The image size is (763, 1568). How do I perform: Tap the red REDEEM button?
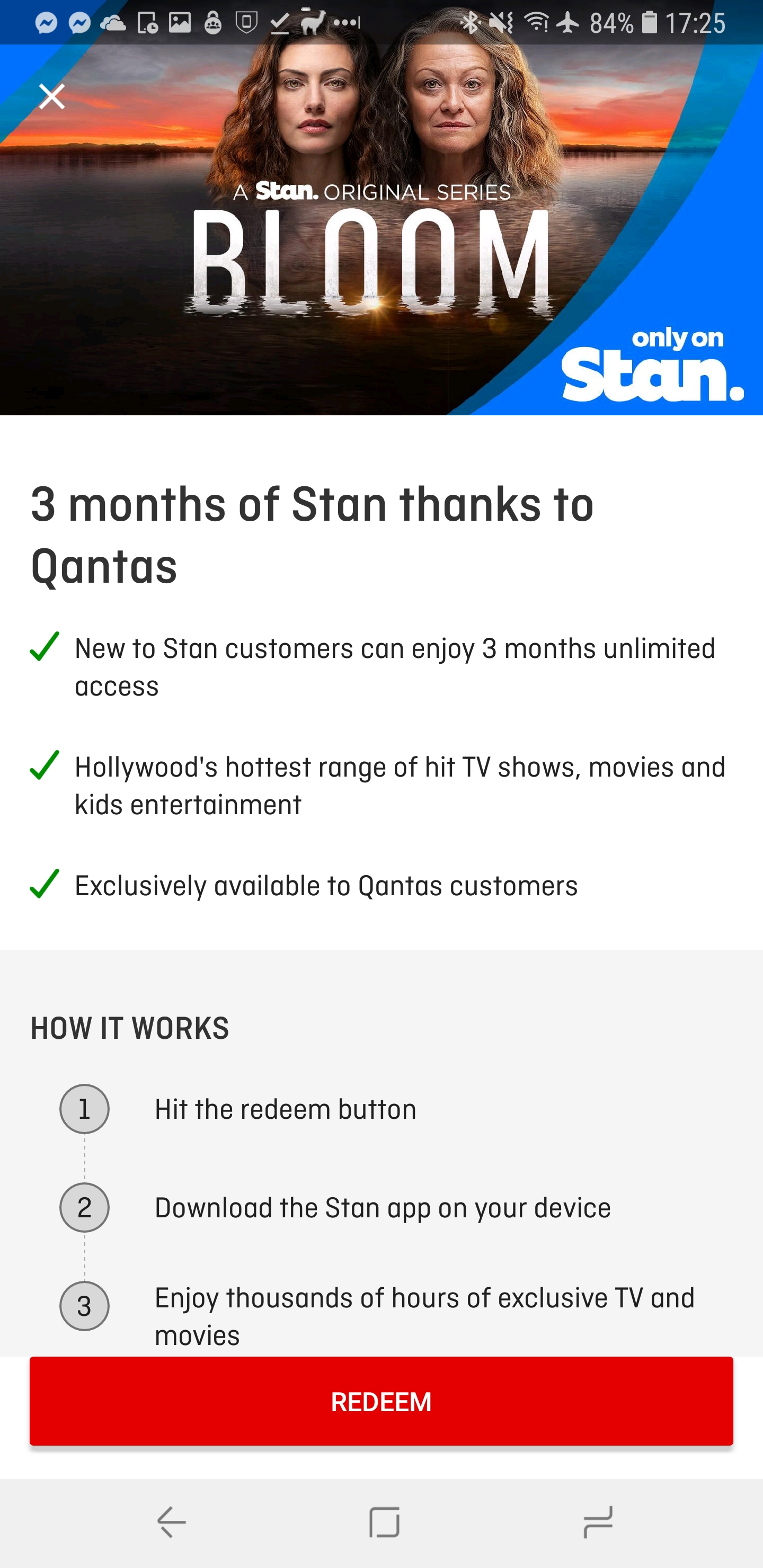click(x=381, y=1401)
